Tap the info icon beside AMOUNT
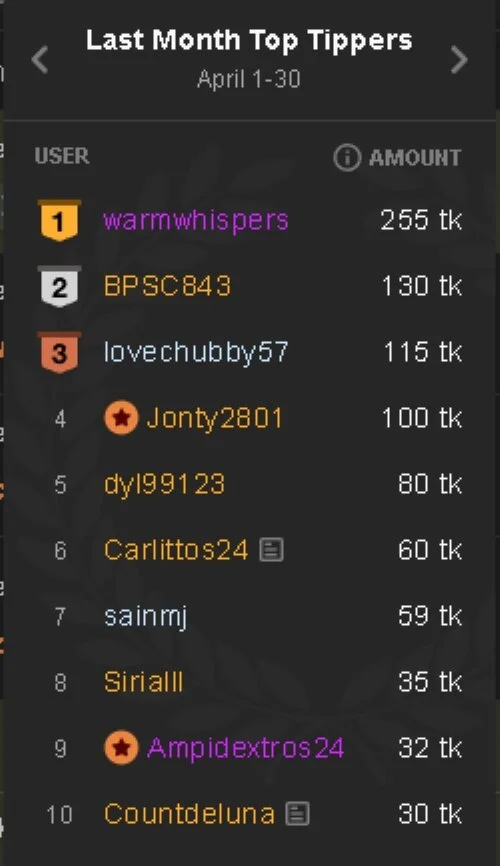This screenshot has height=866, width=500. pyautogui.click(x=347, y=158)
